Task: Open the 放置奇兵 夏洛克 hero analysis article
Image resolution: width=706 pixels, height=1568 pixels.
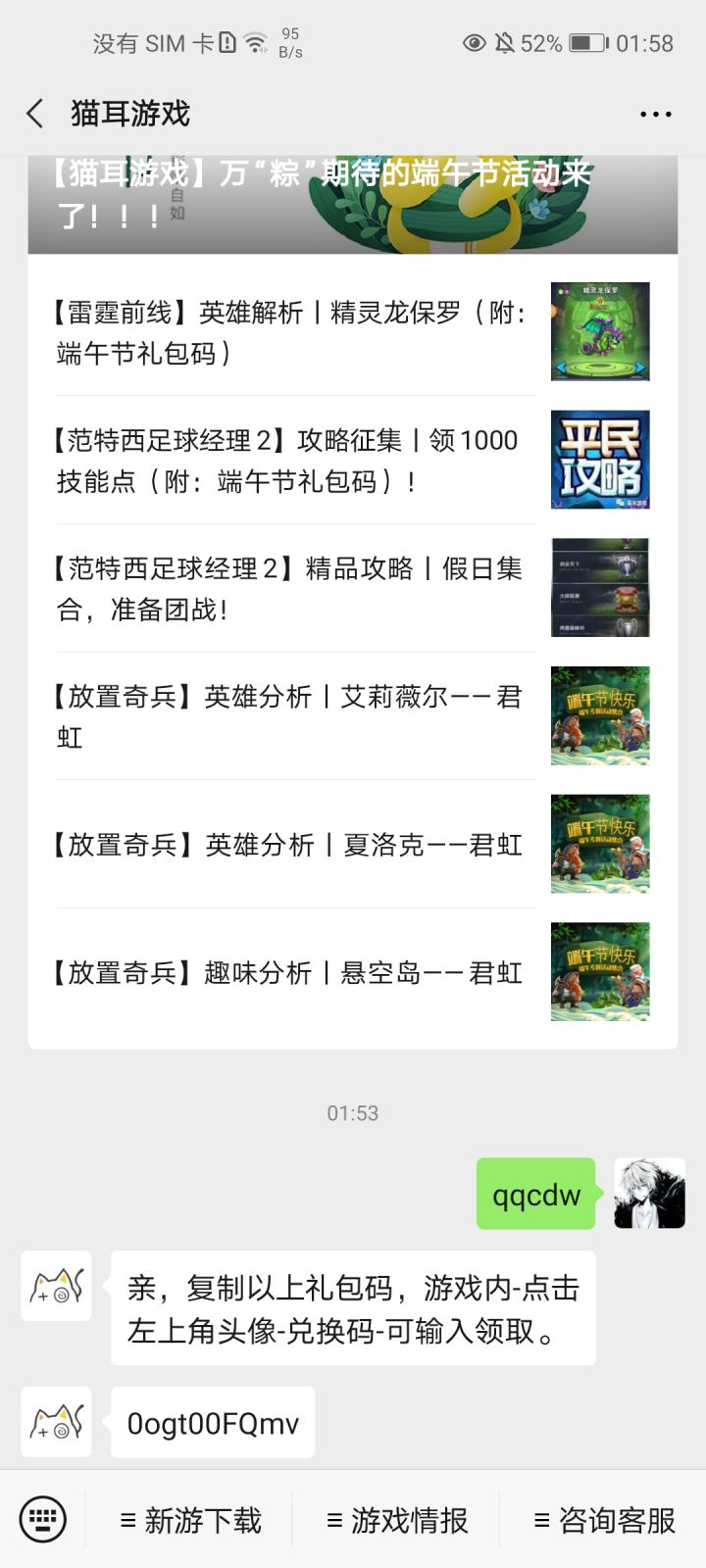Action: 353,844
